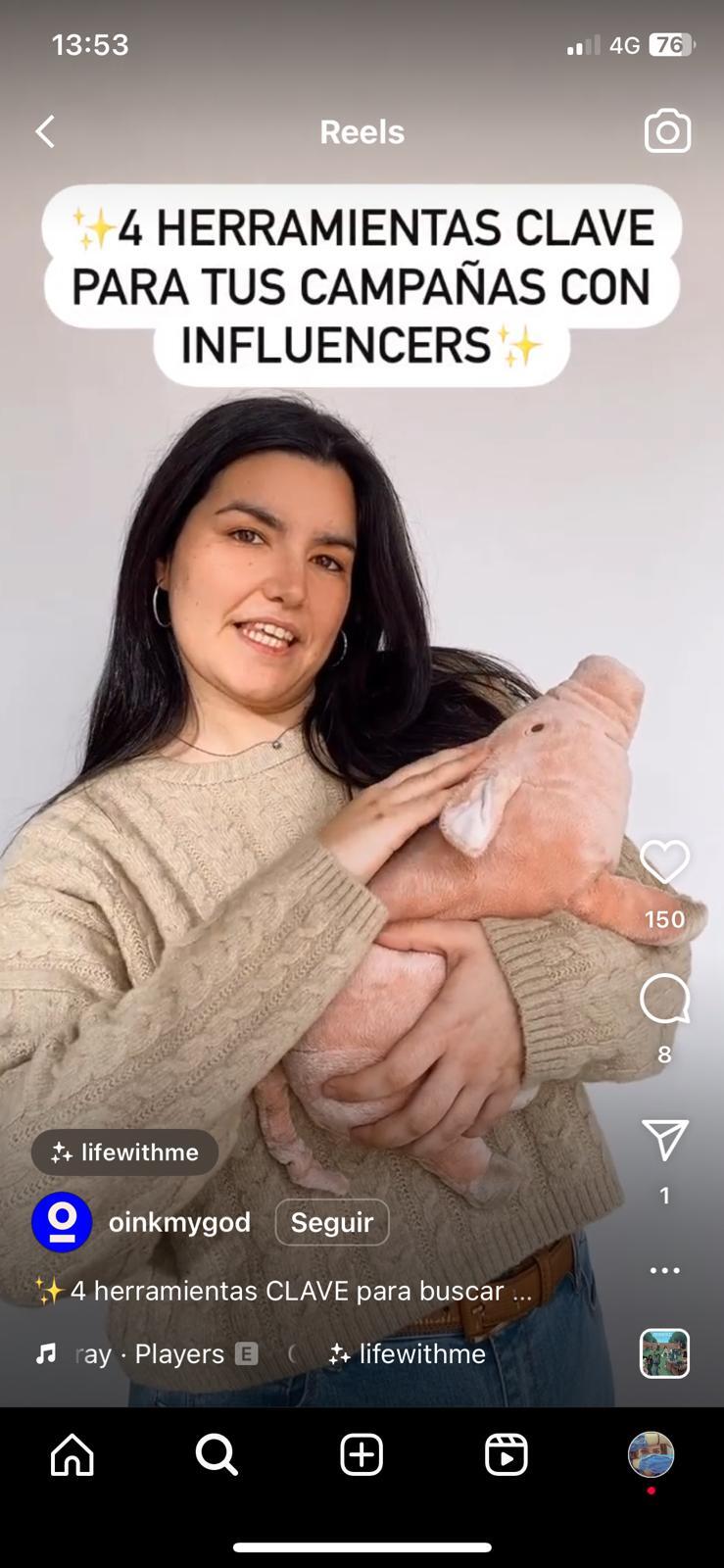
Task: Open the comments on this reel
Action: (x=664, y=1000)
